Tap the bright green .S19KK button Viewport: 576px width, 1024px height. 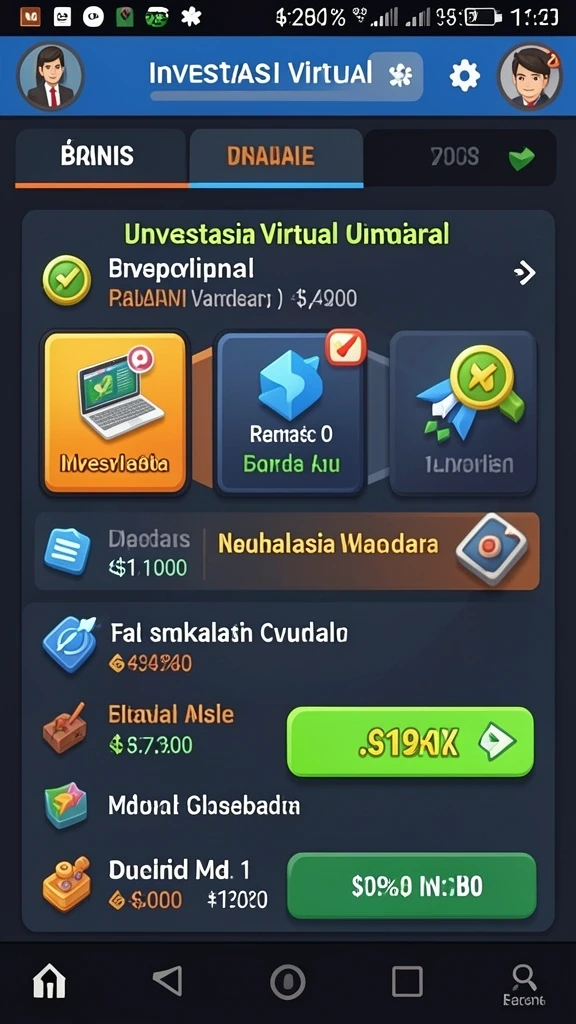[x=411, y=742]
